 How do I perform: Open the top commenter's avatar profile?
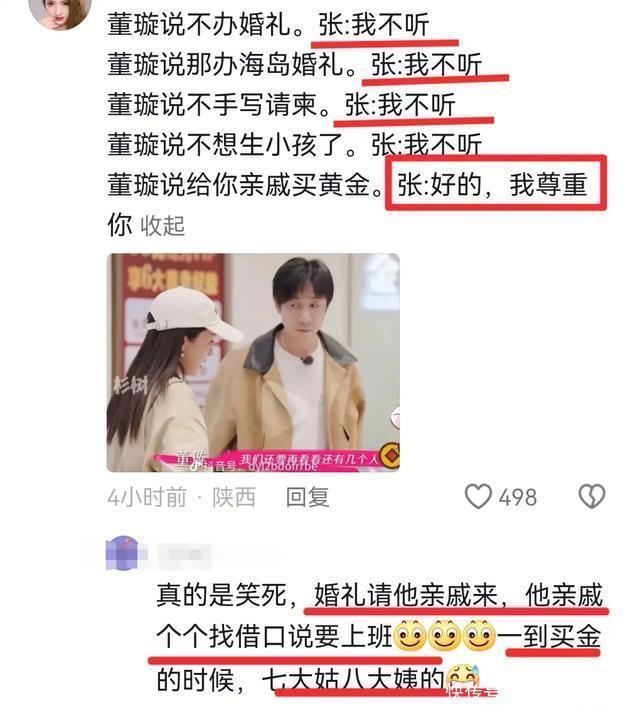point(61,11)
